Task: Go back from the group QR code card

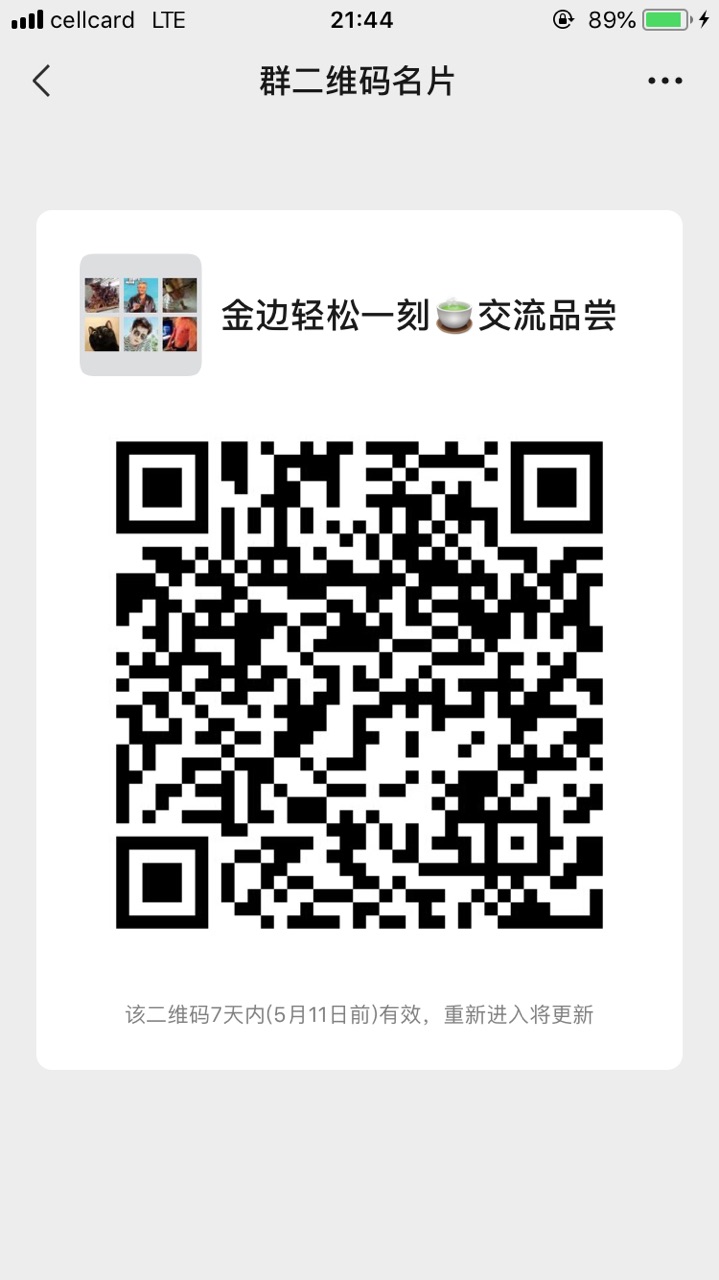Action: [x=41, y=81]
